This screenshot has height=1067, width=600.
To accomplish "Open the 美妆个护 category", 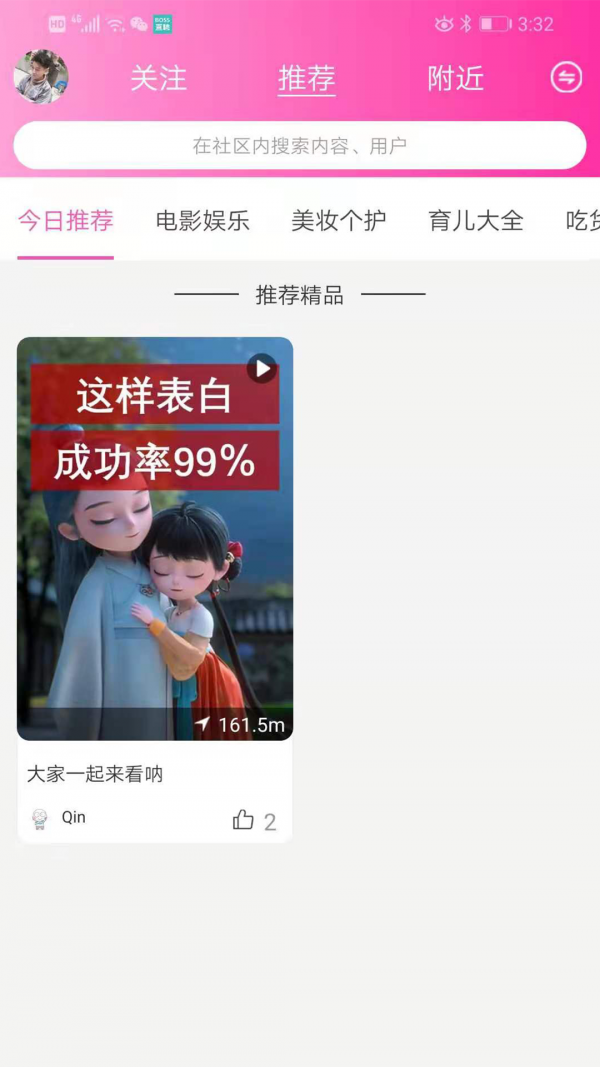I will pos(338,221).
